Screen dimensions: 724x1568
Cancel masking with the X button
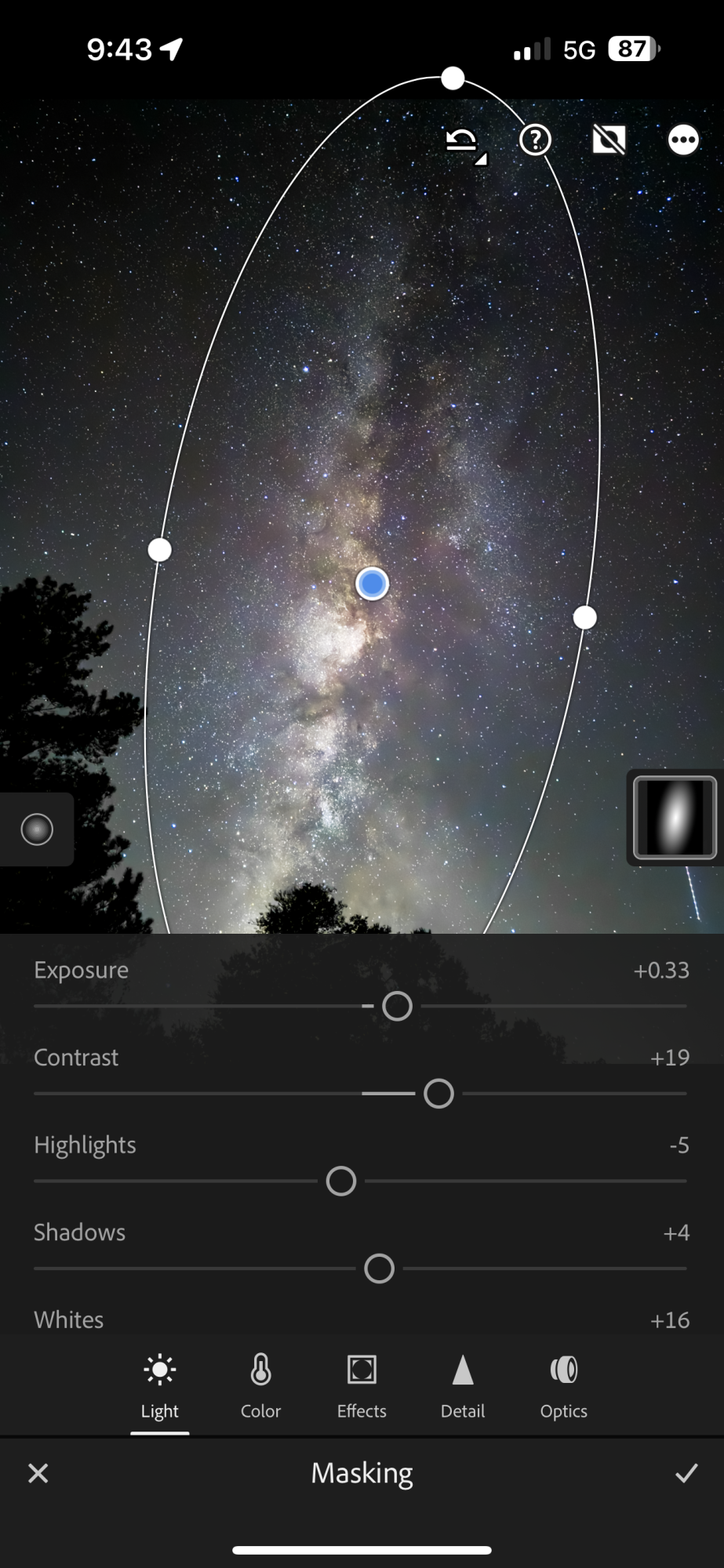38,1473
